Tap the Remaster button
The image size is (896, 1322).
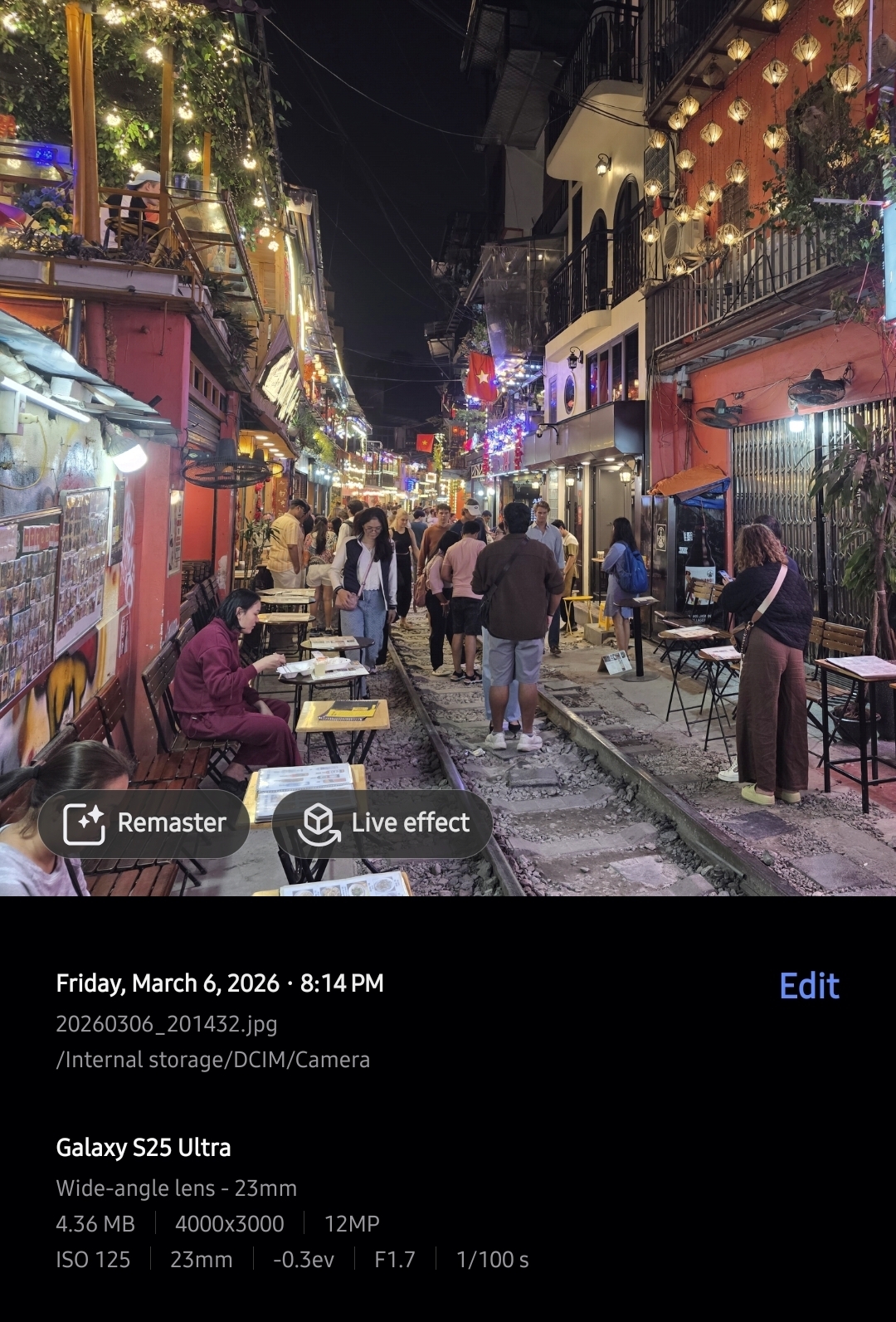point(144,823)
